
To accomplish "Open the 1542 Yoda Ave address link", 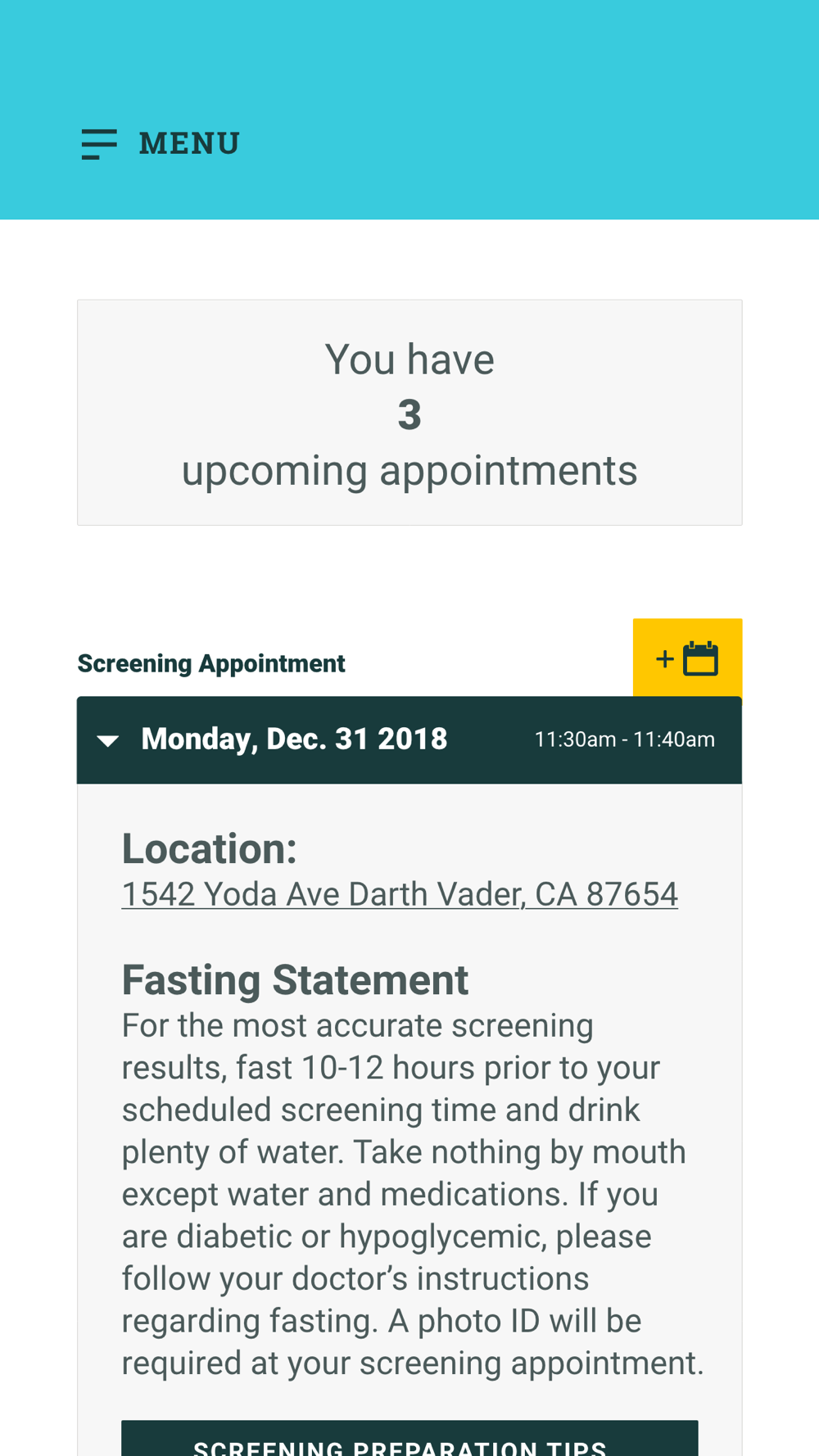I will click(400, 893).
